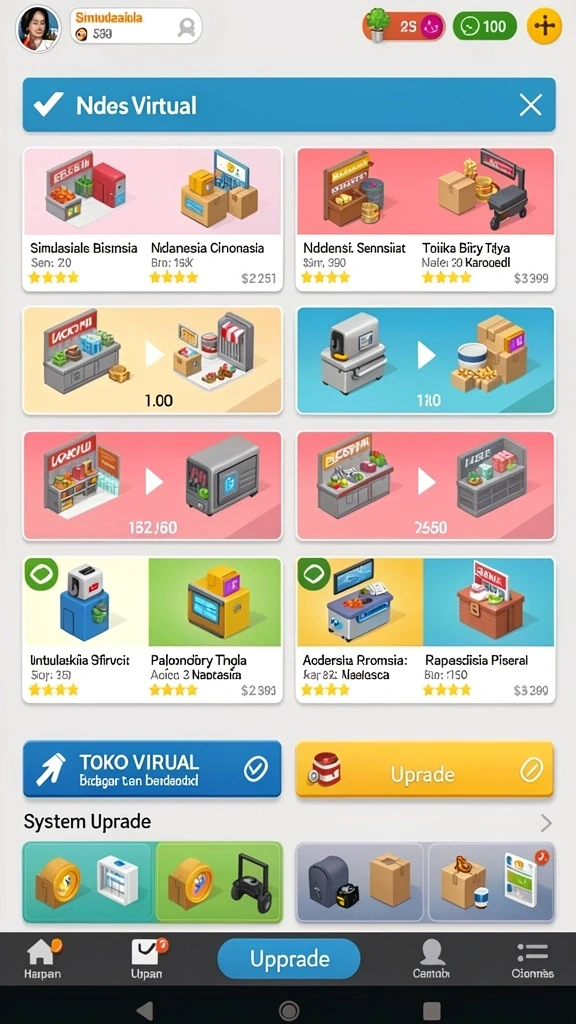Close the Ndes Virtual banner
The image size is (576, 1024).
click(530, 104)
